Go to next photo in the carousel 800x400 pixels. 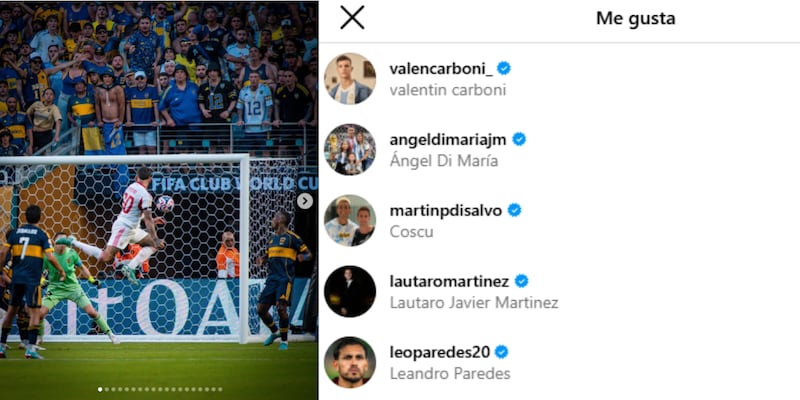(x=305, y=201)
